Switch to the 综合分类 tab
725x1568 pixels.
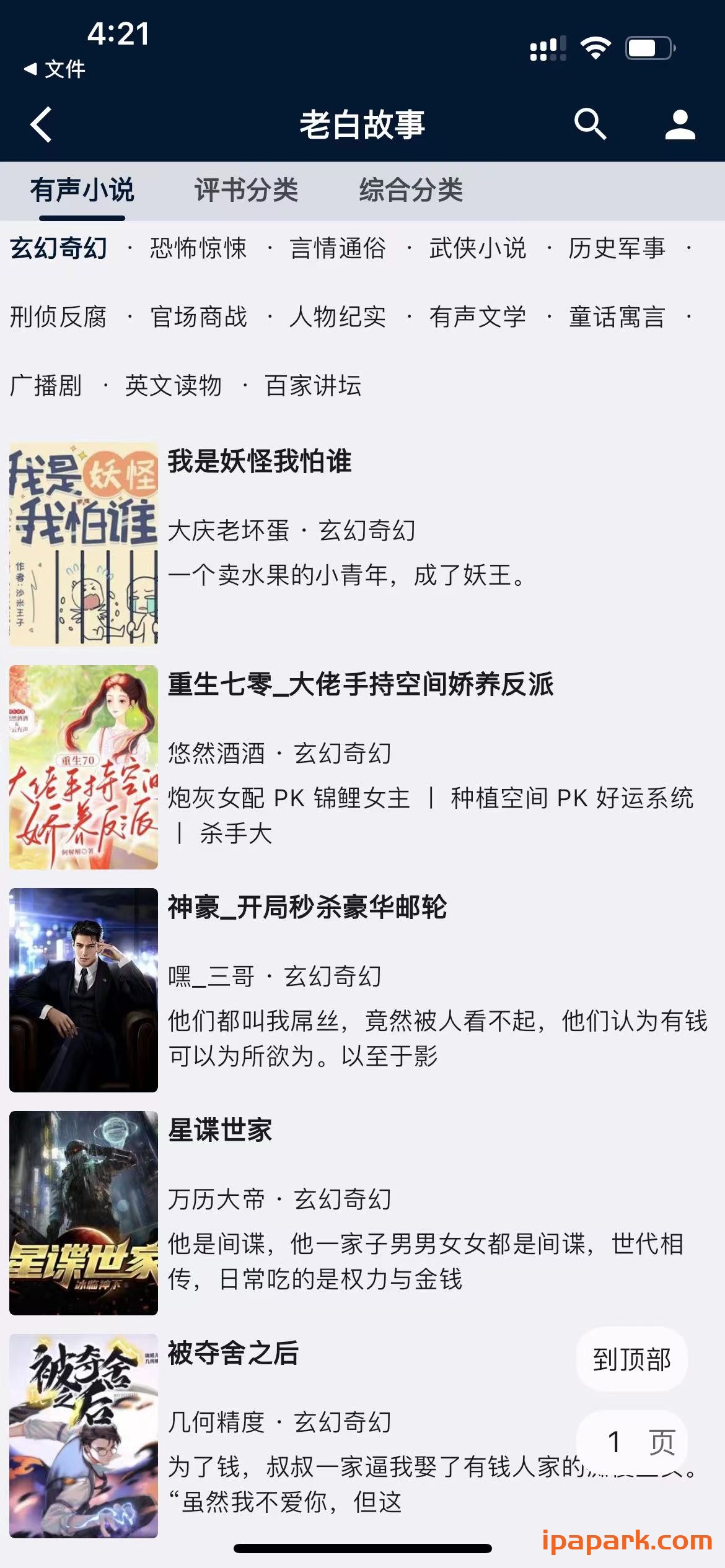click(x=412, y=192)
